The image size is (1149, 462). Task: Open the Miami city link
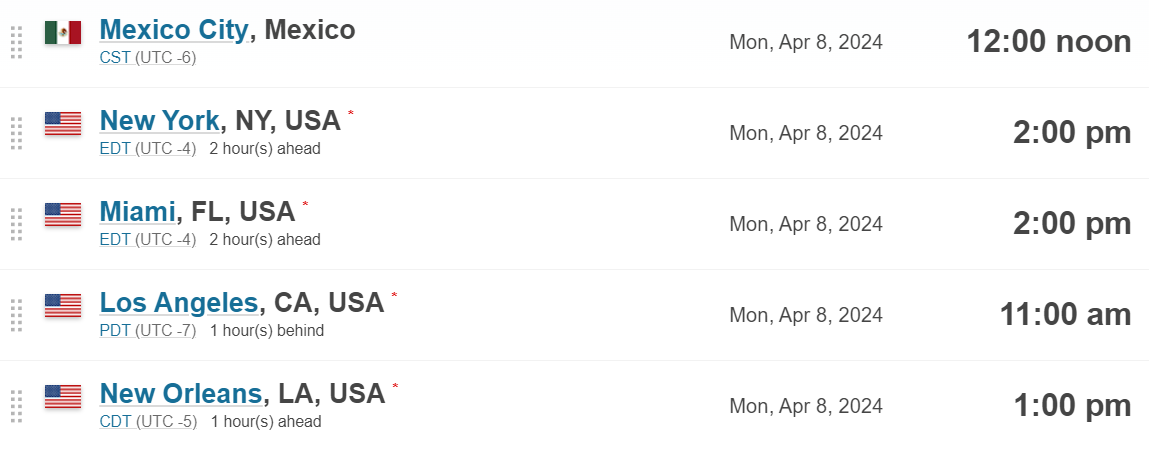[x=137, y=212]
